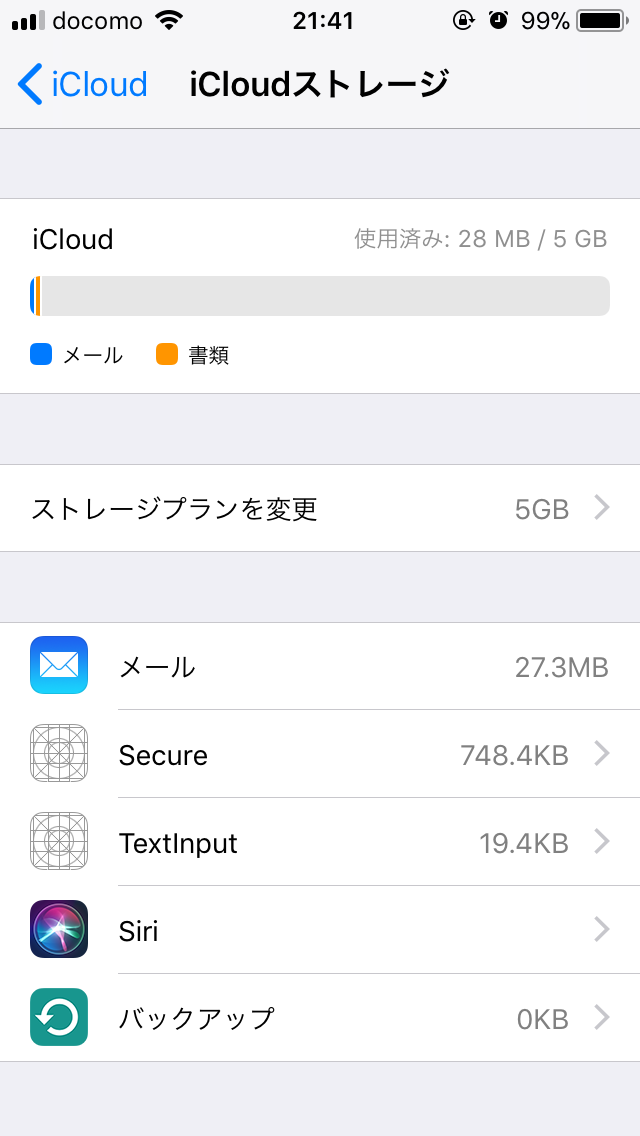The height and width of the screenshot is (1136, 640).
Task: Go back to iCloud settings
Action: (x=83, y=84)
